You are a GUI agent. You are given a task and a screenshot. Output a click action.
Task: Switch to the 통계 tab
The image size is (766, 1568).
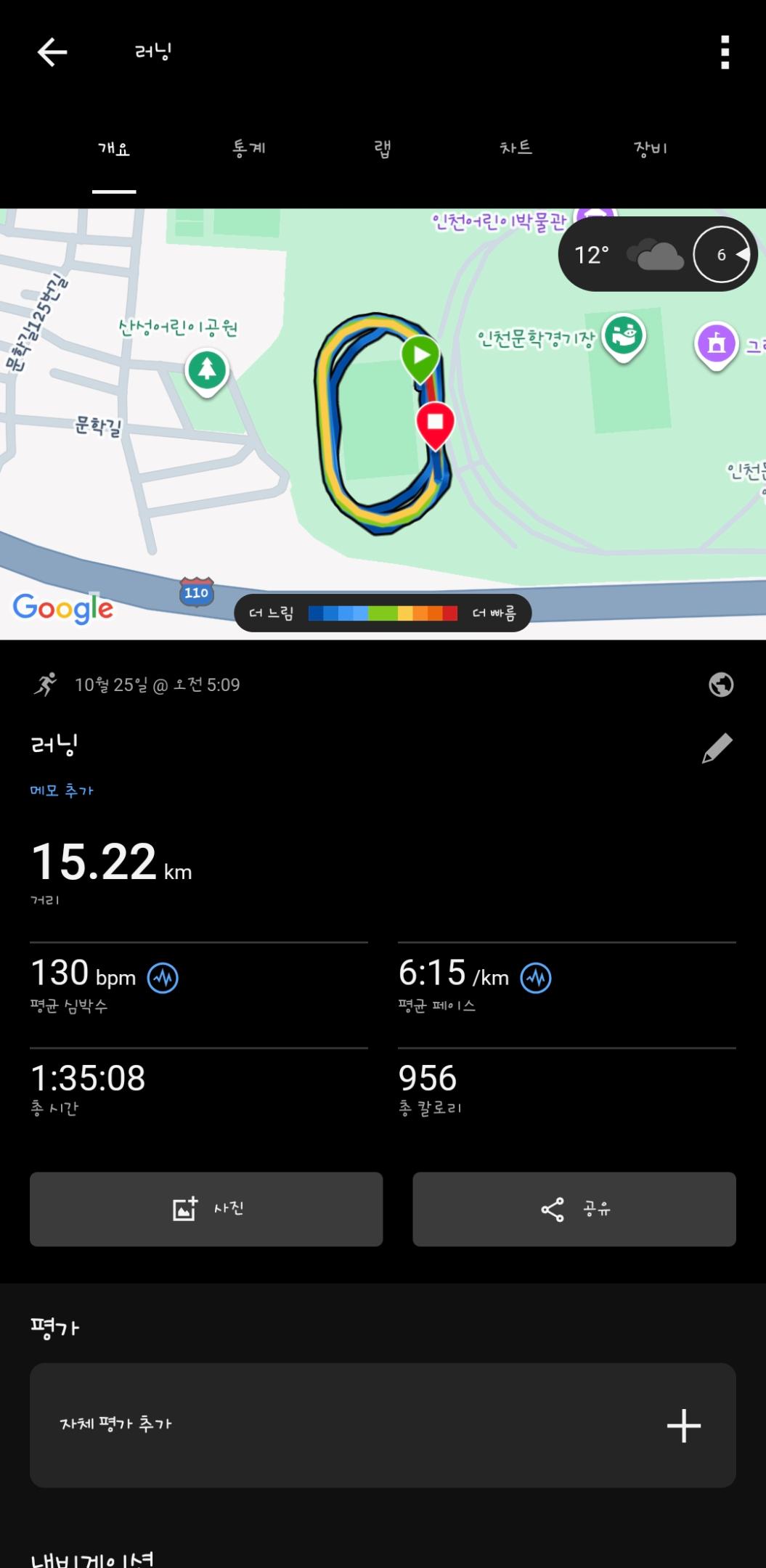tap(248, 149)
